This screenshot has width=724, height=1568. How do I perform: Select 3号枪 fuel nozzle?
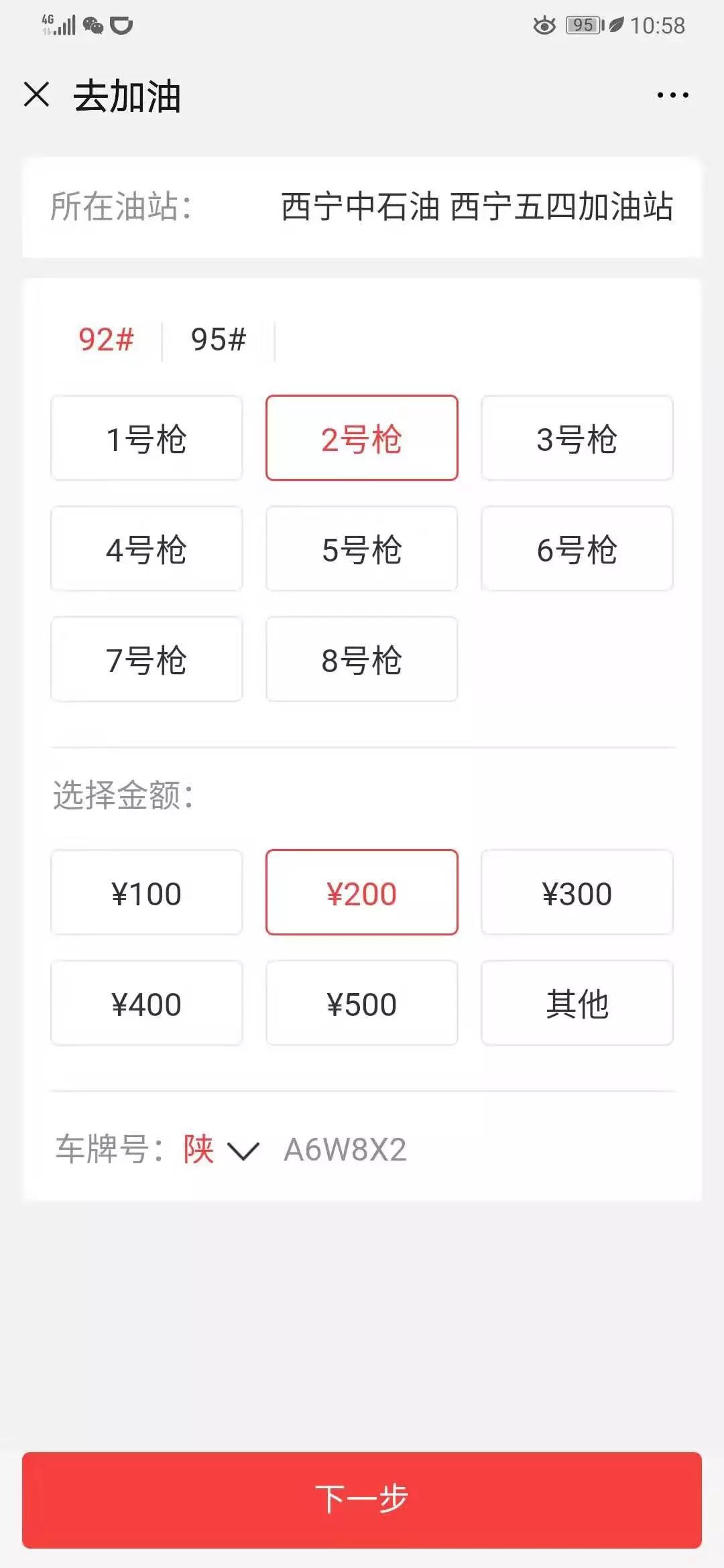577,438
